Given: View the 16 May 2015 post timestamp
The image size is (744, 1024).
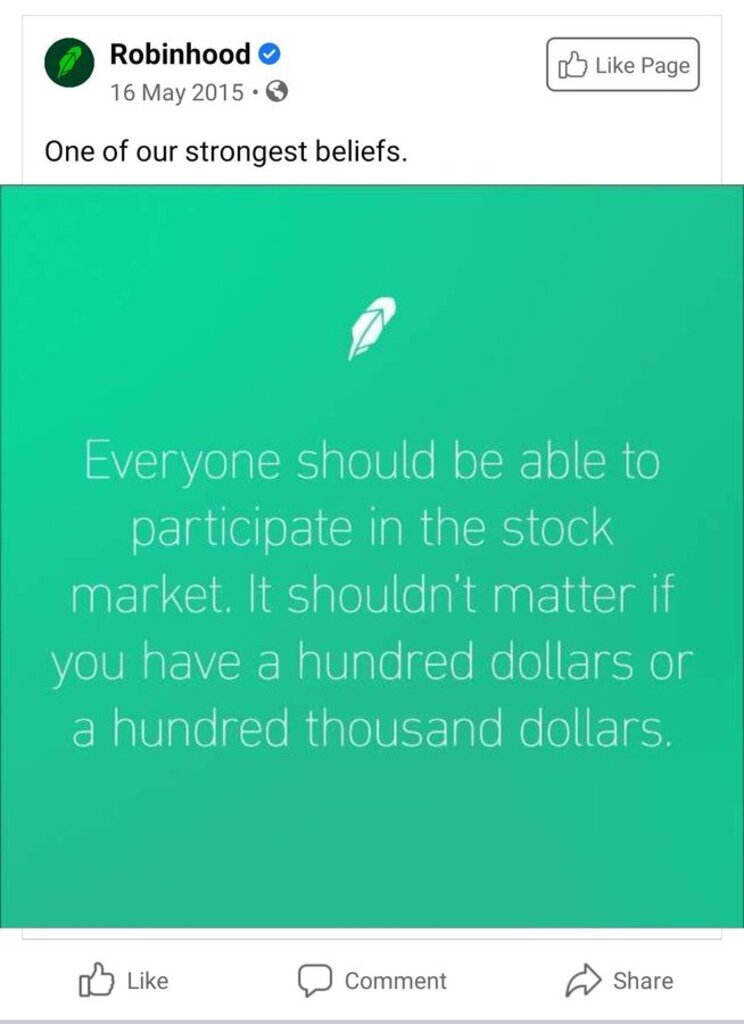Looking at the screenshot, I should pos(177,93).
